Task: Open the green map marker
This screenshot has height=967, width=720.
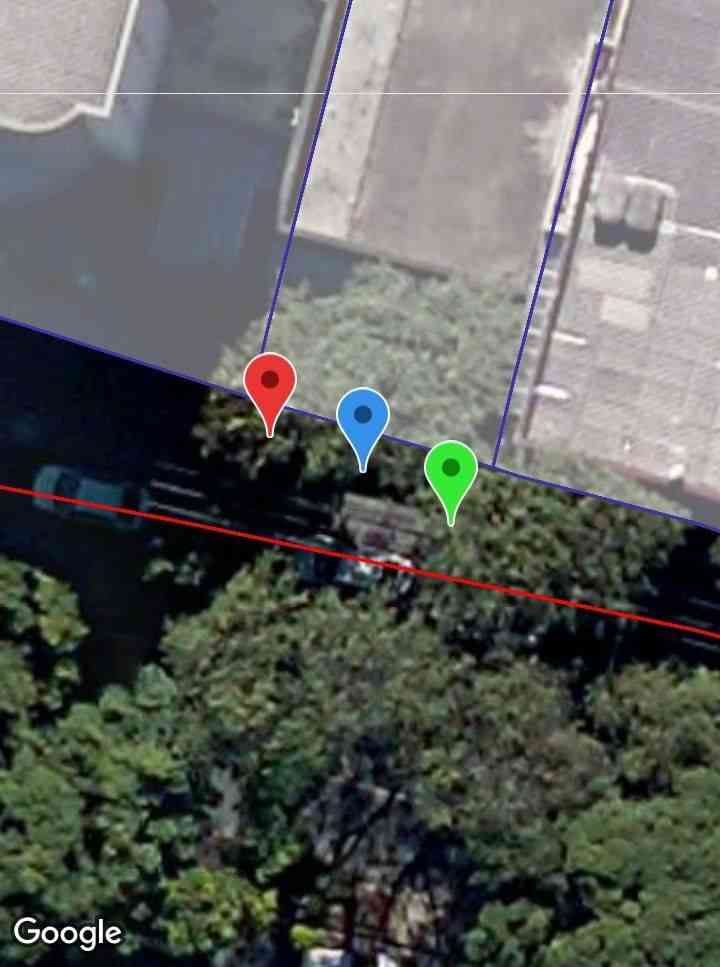Action: [x=451, y=470]
